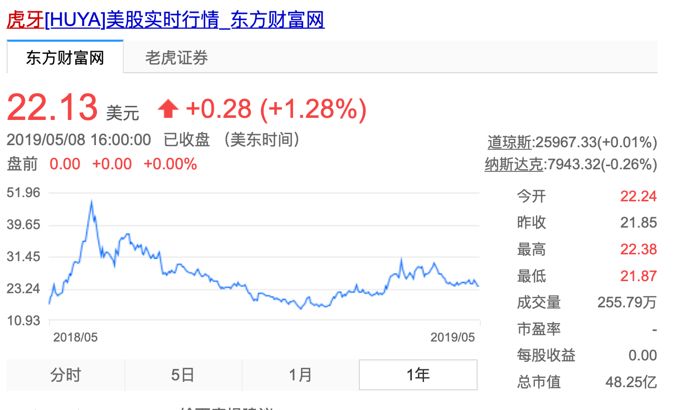The width and height of the screenshot is (684, 410).
Task: Open the 虎牙[HUYA]美股实时行情 title link
Action: (165, 19)
